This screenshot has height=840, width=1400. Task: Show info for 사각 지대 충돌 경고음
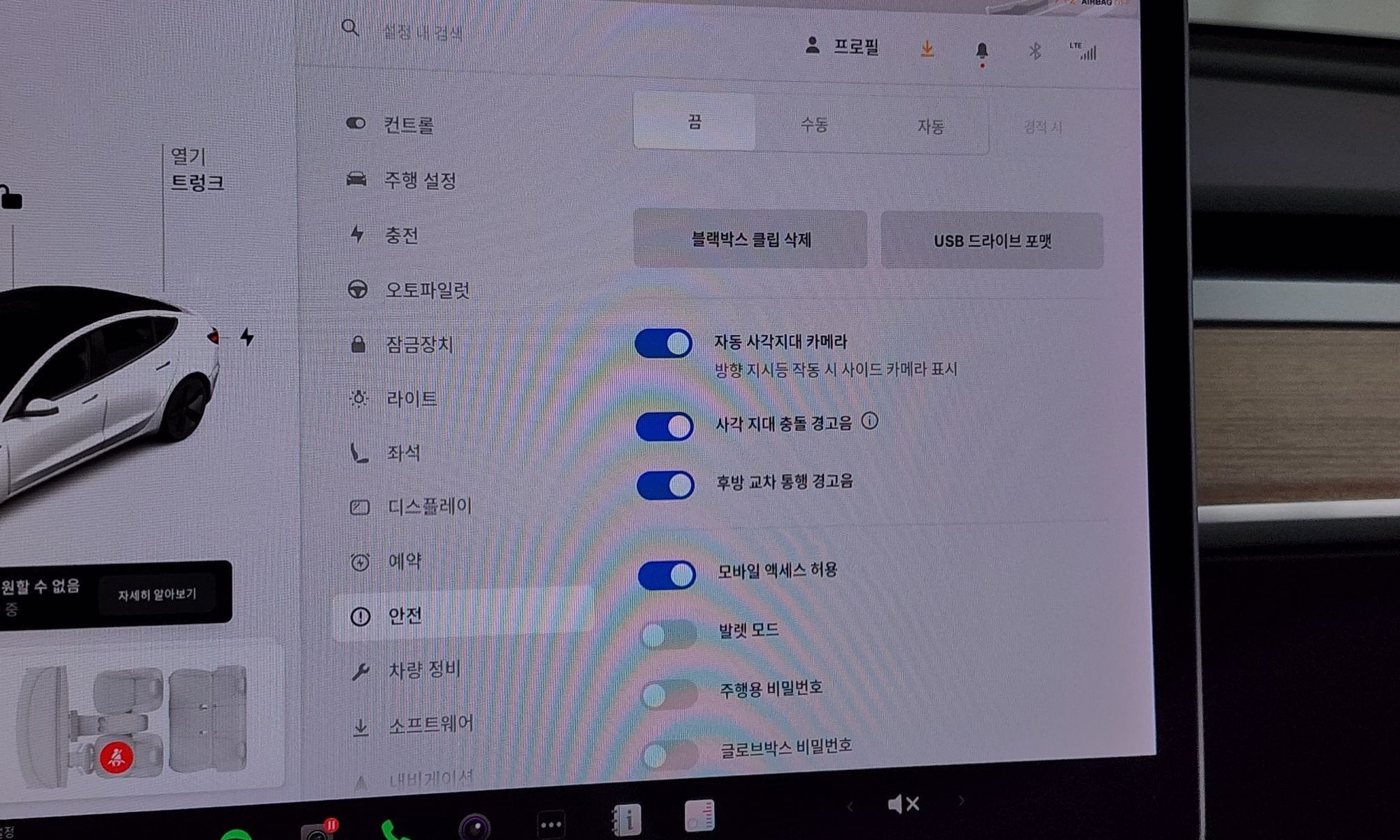pos(869,421)
